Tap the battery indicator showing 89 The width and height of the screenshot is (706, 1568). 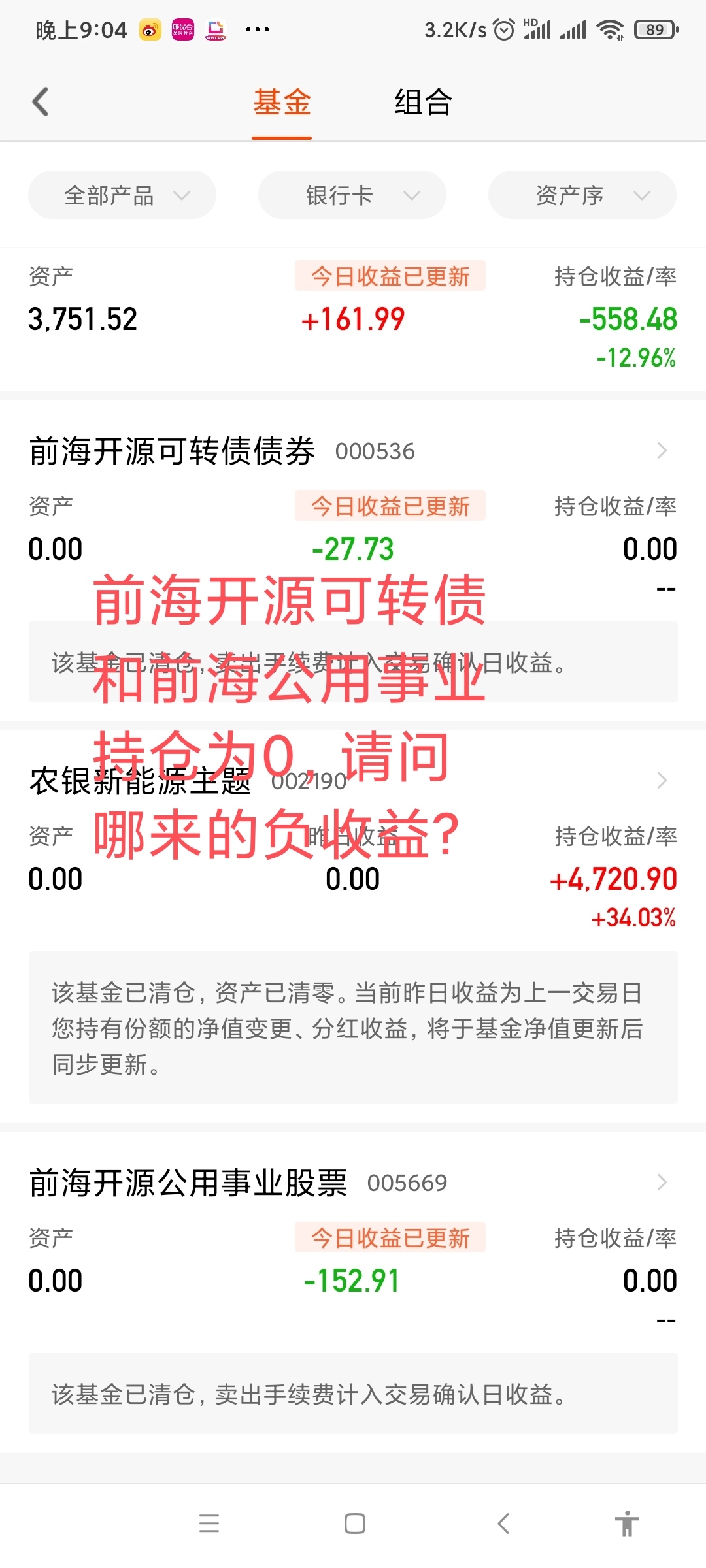coord(654,29)
